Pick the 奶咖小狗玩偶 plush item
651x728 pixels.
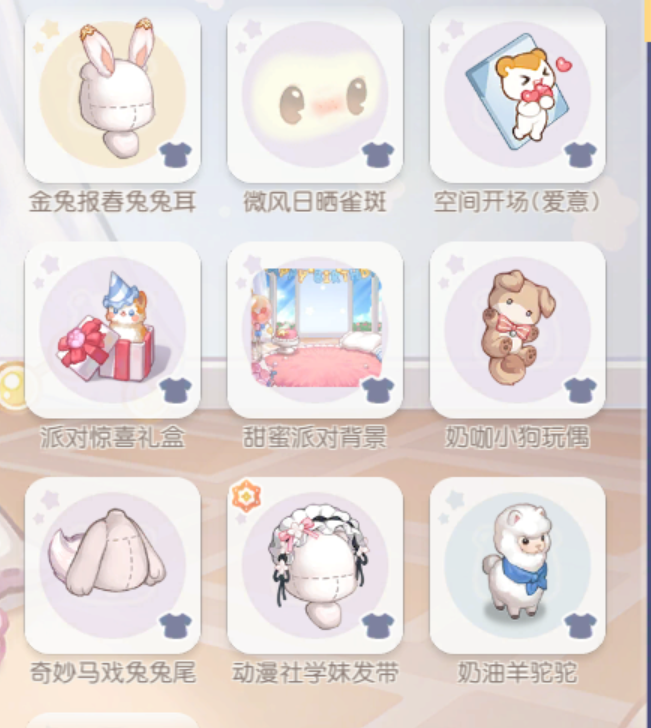point(517,330)
